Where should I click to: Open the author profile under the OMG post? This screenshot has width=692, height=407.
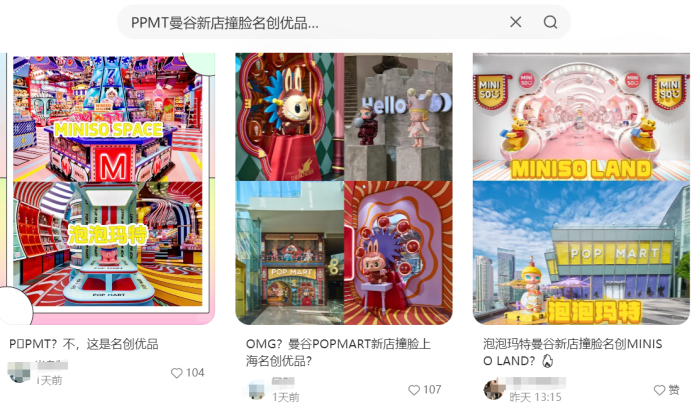pos(257,389)
